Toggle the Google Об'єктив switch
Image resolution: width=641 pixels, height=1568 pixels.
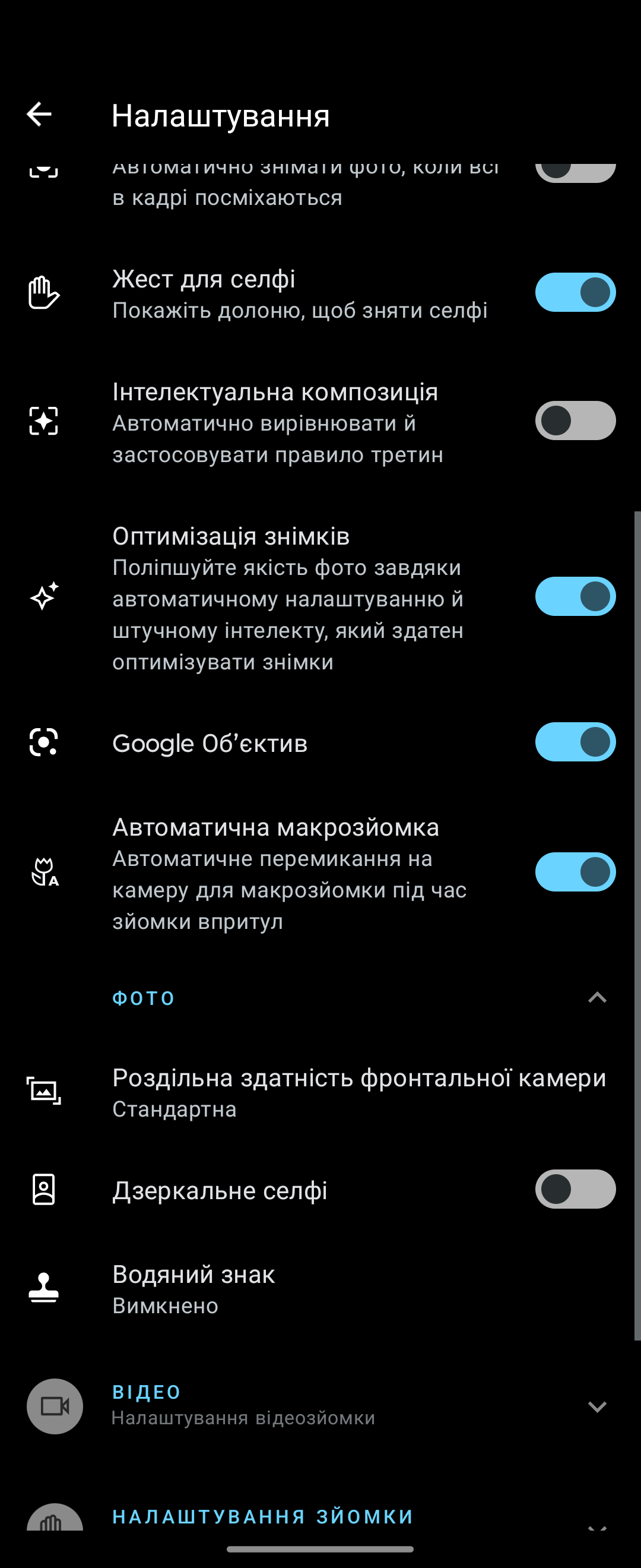click(x=575, y=742)
